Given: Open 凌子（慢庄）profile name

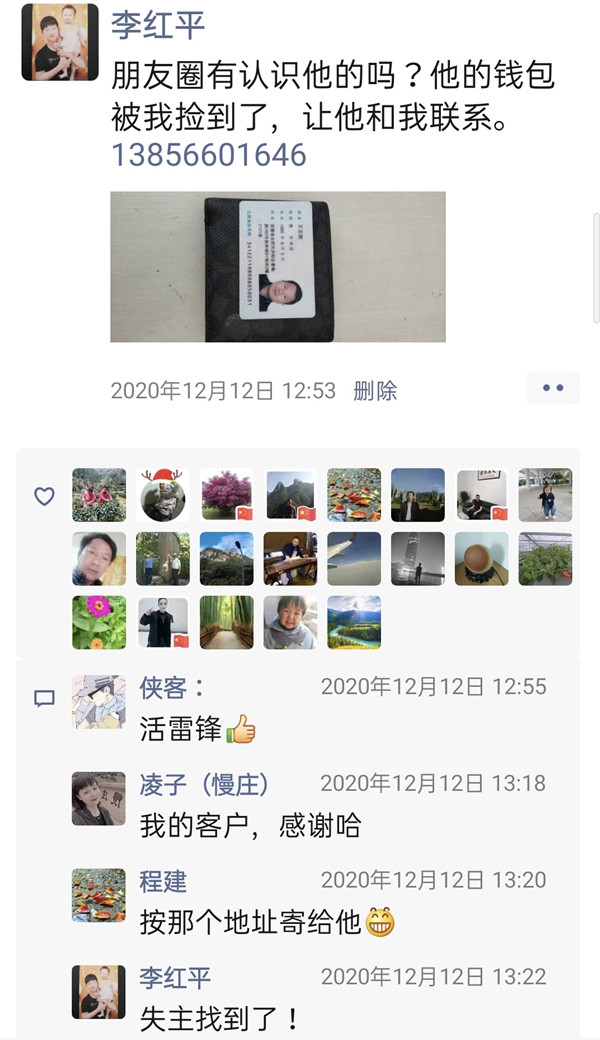Looking at the screenshot, I should 204,784.
